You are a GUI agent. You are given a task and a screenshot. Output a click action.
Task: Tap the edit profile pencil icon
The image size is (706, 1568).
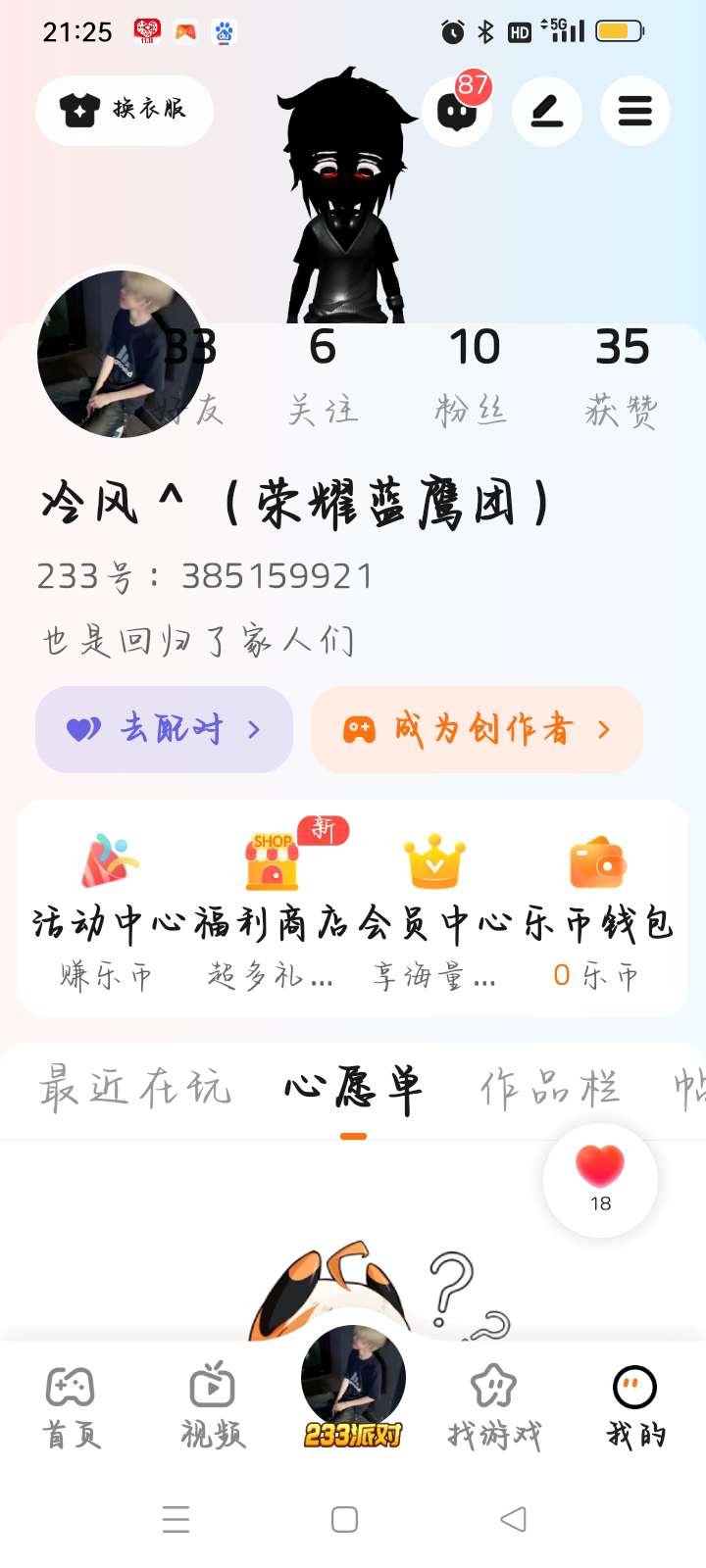[547, 111]
